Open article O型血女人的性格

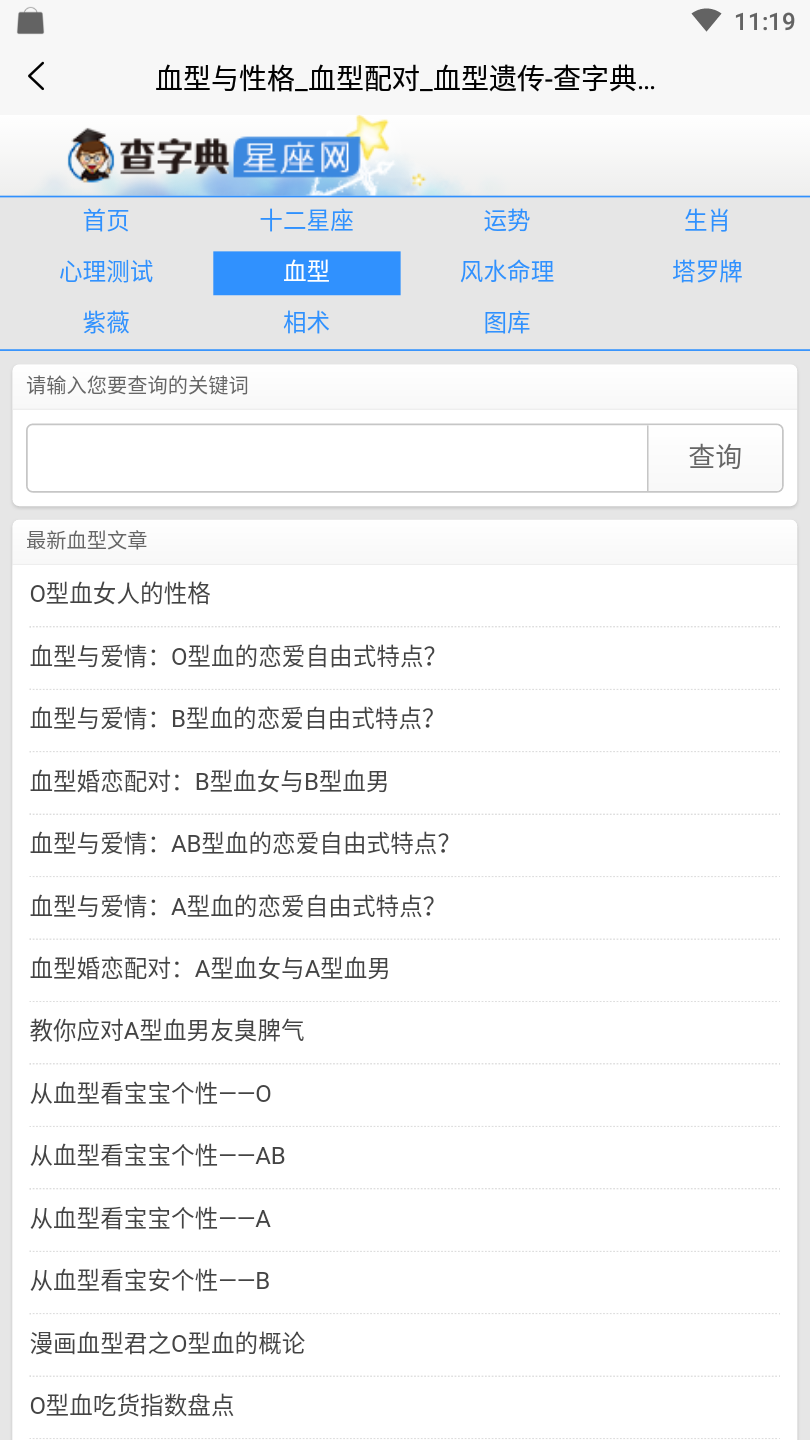pyautogui.click(x=120, y=594)
